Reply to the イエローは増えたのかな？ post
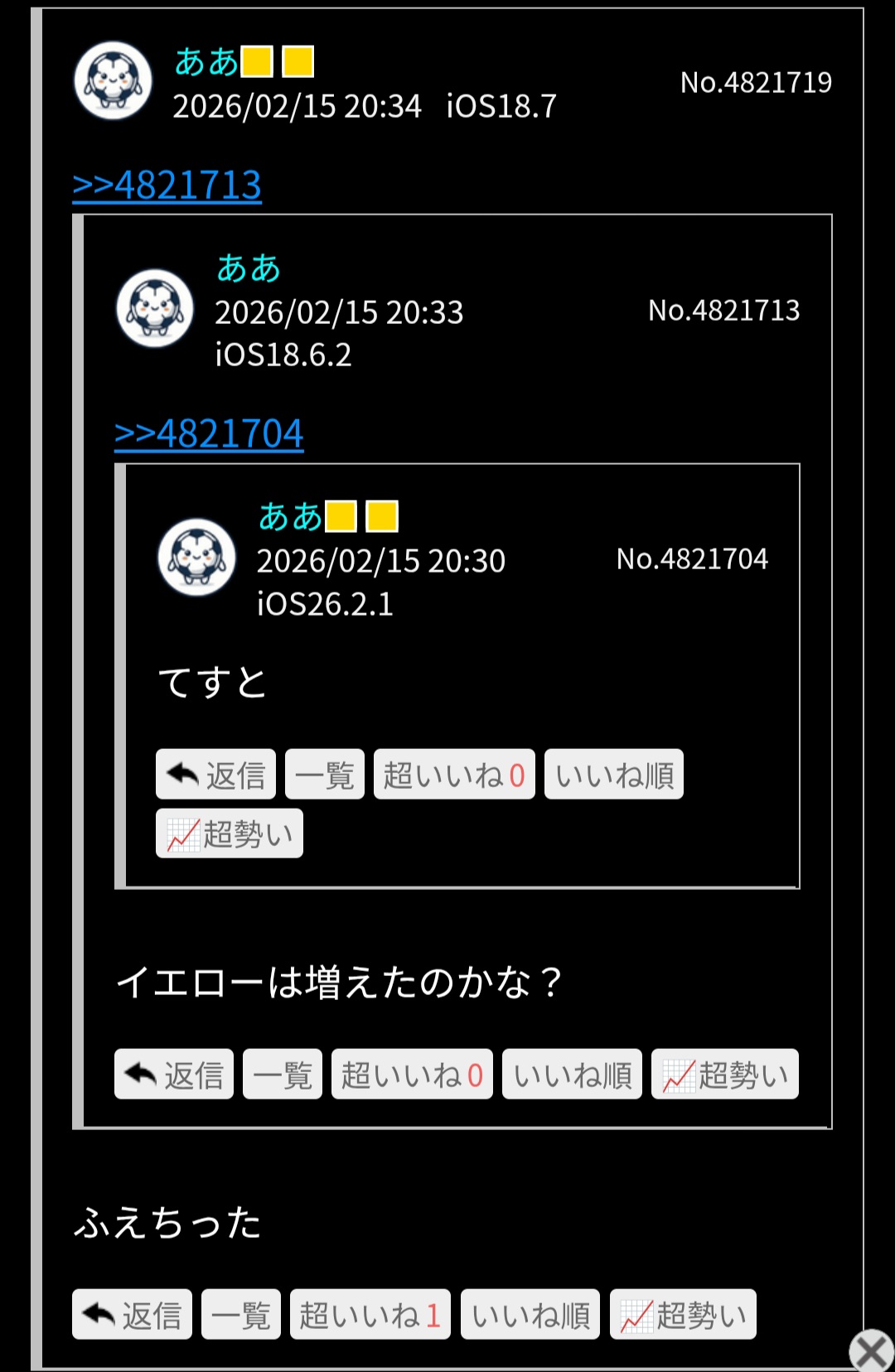895x1372 pixels. pos(174,1075)
